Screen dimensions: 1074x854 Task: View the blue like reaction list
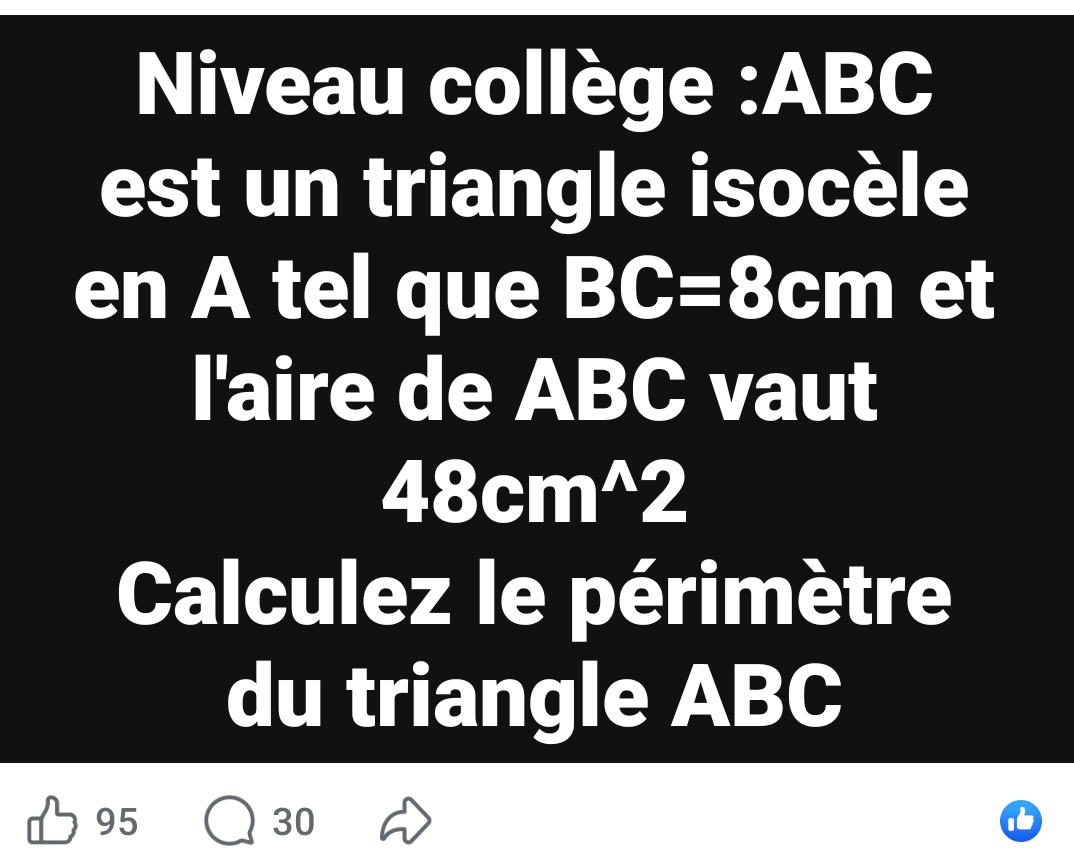point(1020,821)
